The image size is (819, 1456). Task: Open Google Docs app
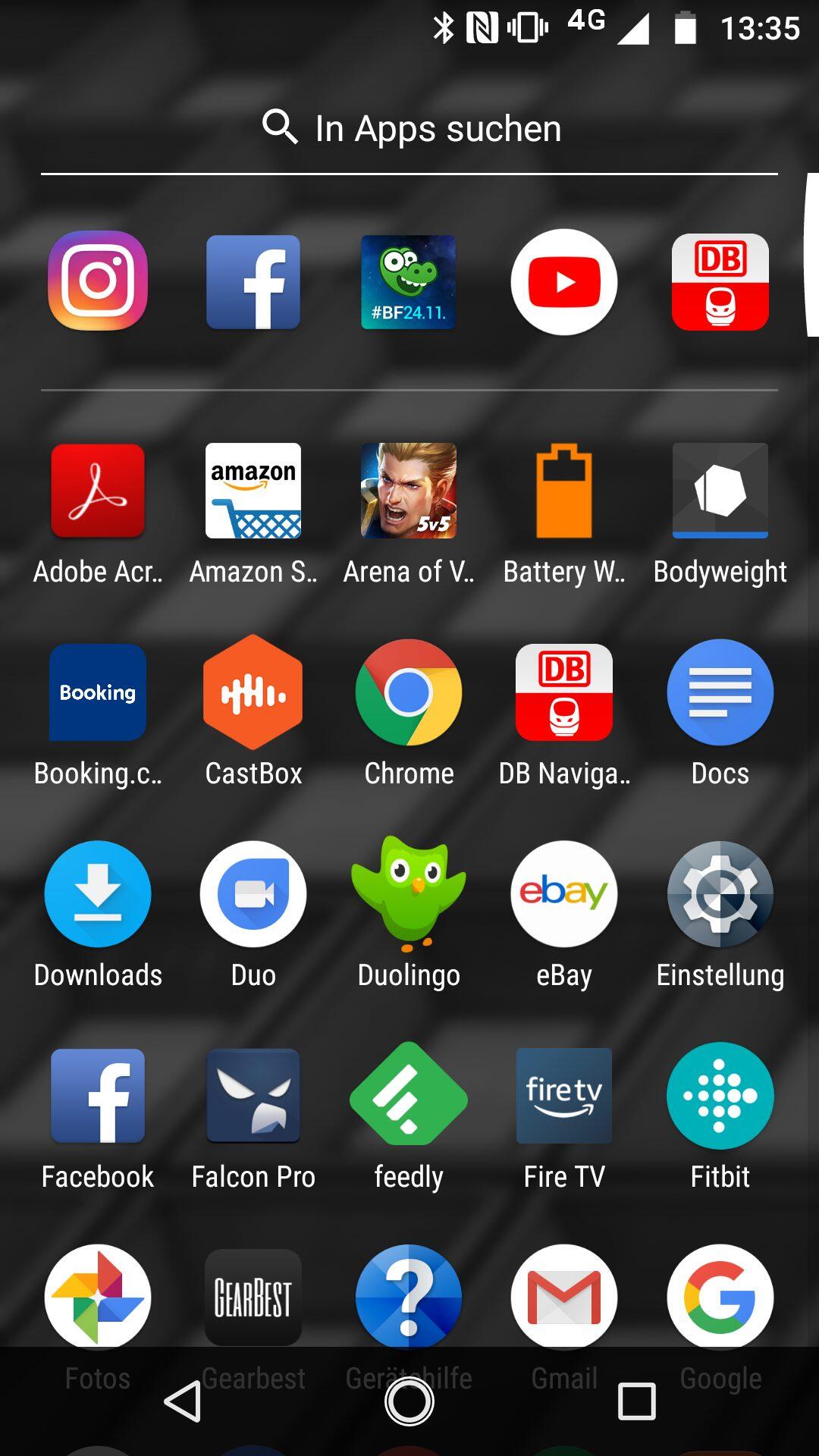720,692
